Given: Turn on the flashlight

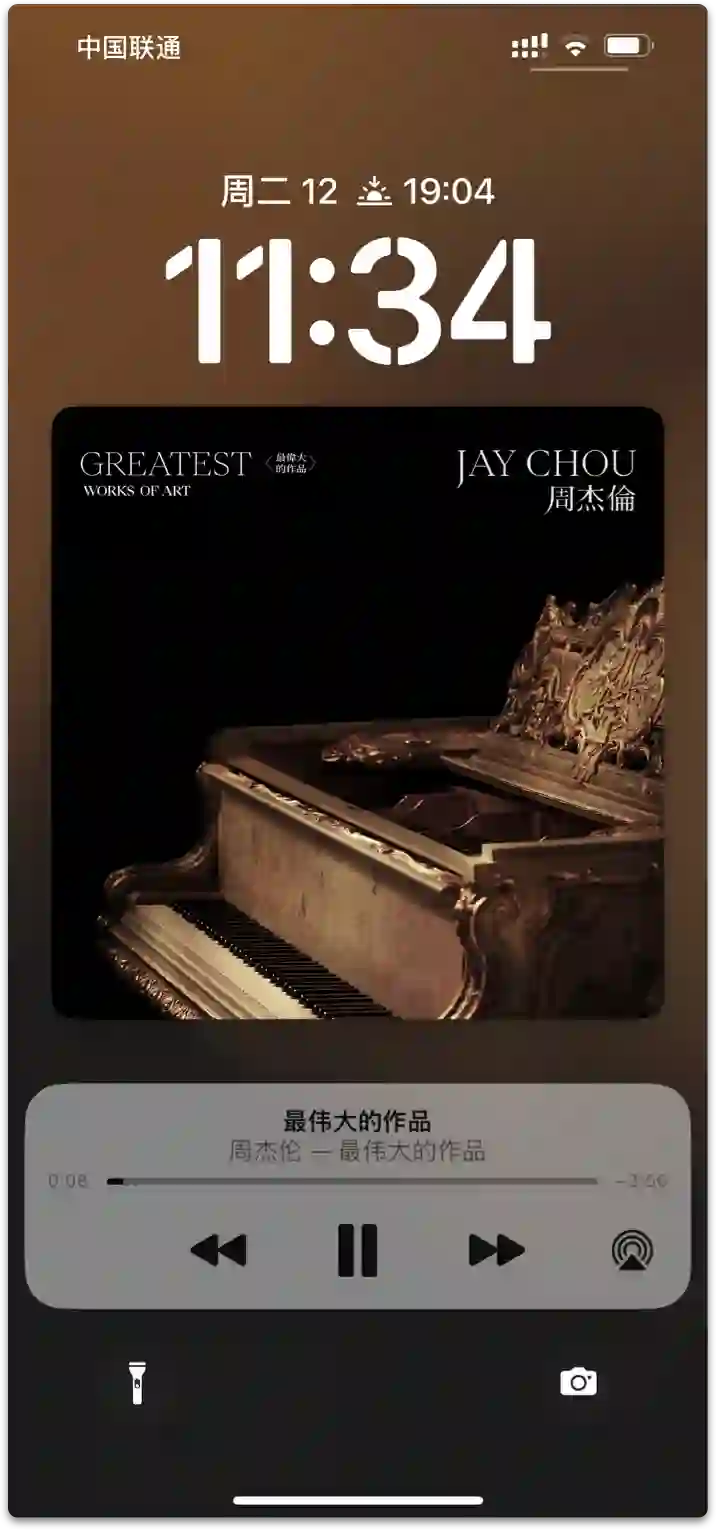Looking at the screenshot, I should pos(138,1383).
